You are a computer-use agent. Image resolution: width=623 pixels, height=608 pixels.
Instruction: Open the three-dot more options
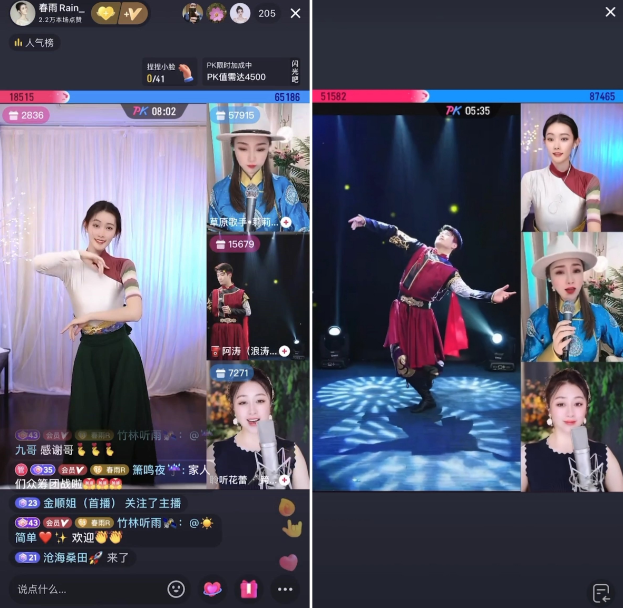pyautogui.click(x=286, y=589)
